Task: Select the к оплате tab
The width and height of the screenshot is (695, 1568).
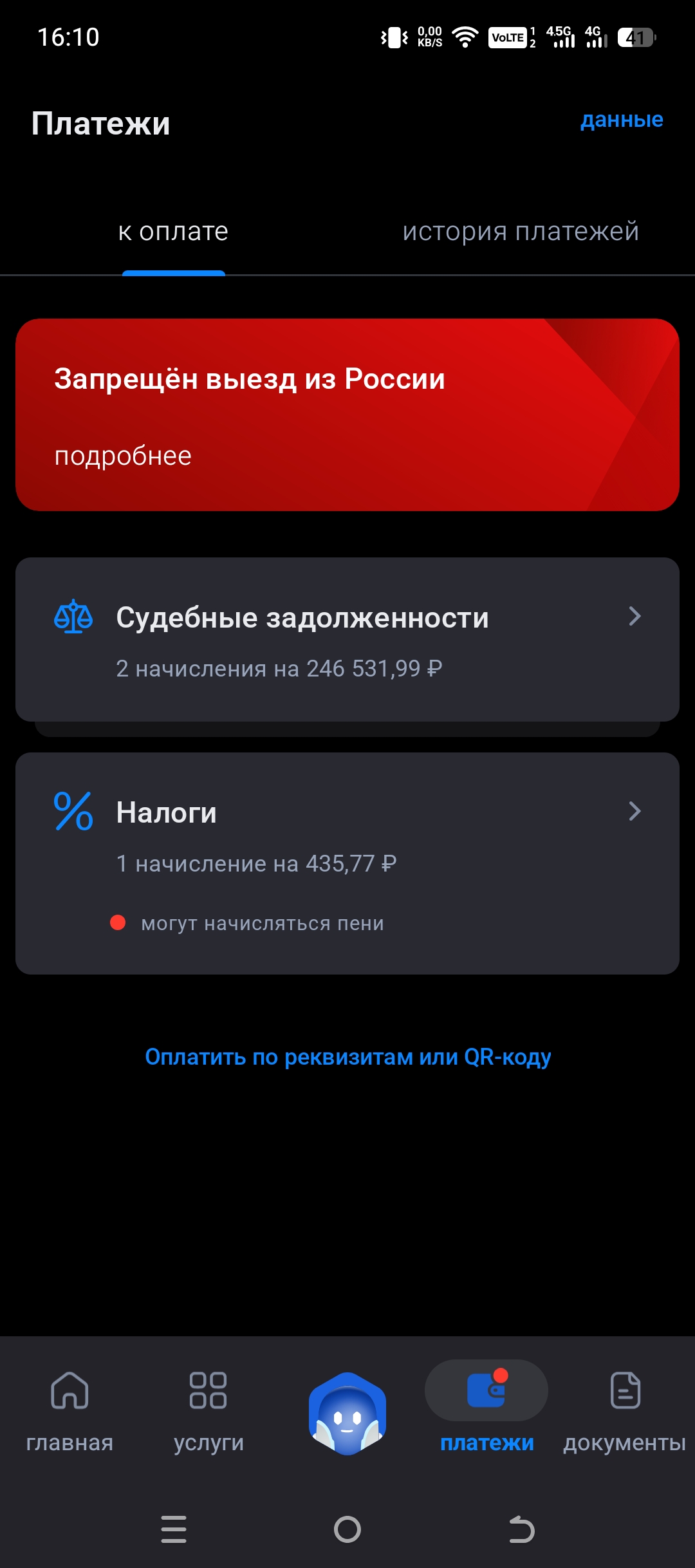Action: [x=173, y=232]
